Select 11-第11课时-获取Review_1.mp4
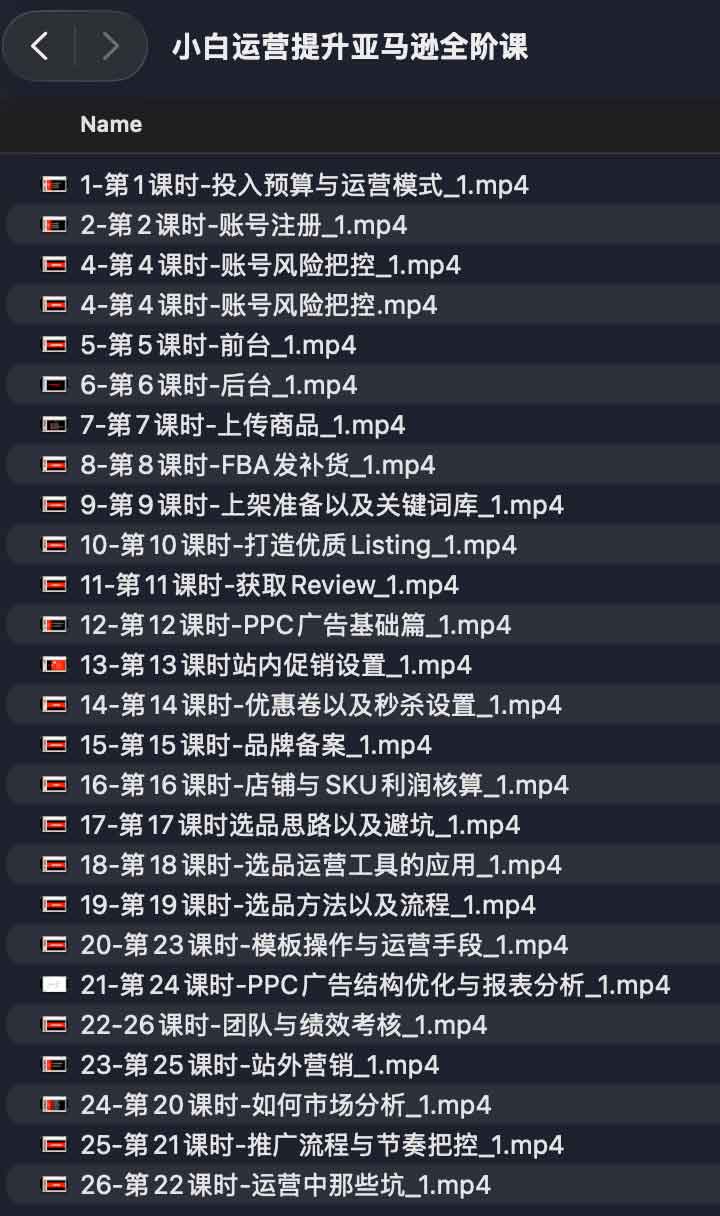This screenshot has width=720, height=1216. 269,585
